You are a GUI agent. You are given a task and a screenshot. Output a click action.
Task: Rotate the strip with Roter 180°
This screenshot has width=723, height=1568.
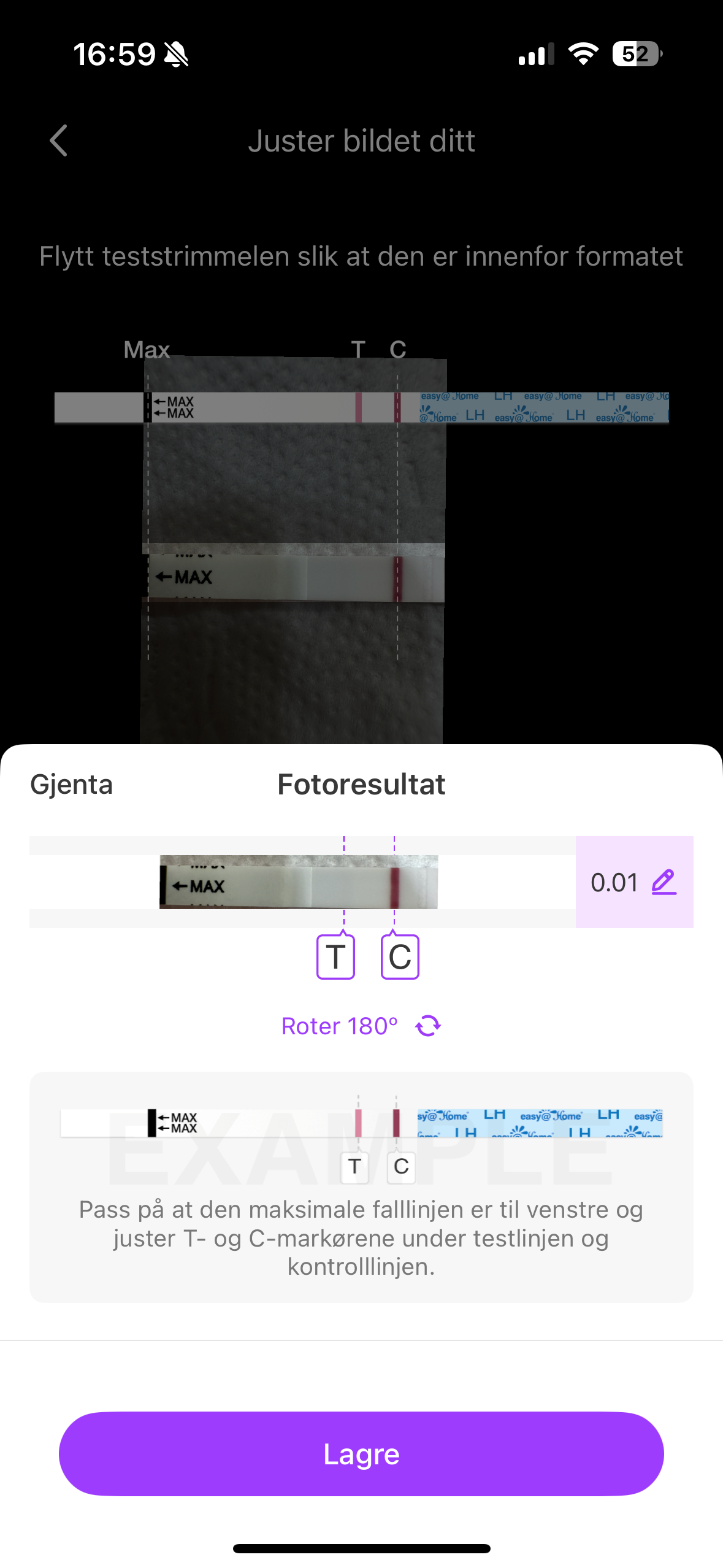(x=361, y=1026)
